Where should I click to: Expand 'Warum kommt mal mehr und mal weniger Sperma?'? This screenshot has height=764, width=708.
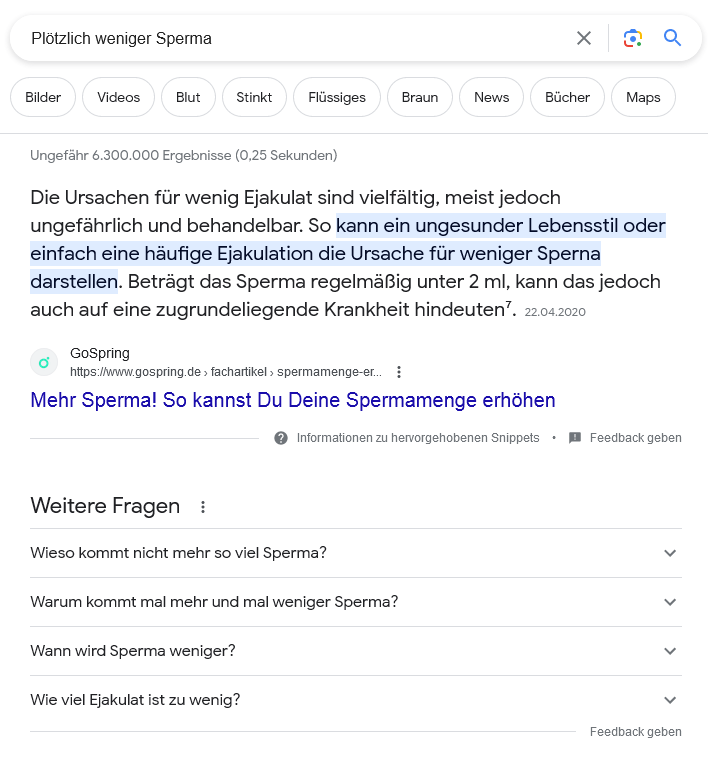click(356, 602)
